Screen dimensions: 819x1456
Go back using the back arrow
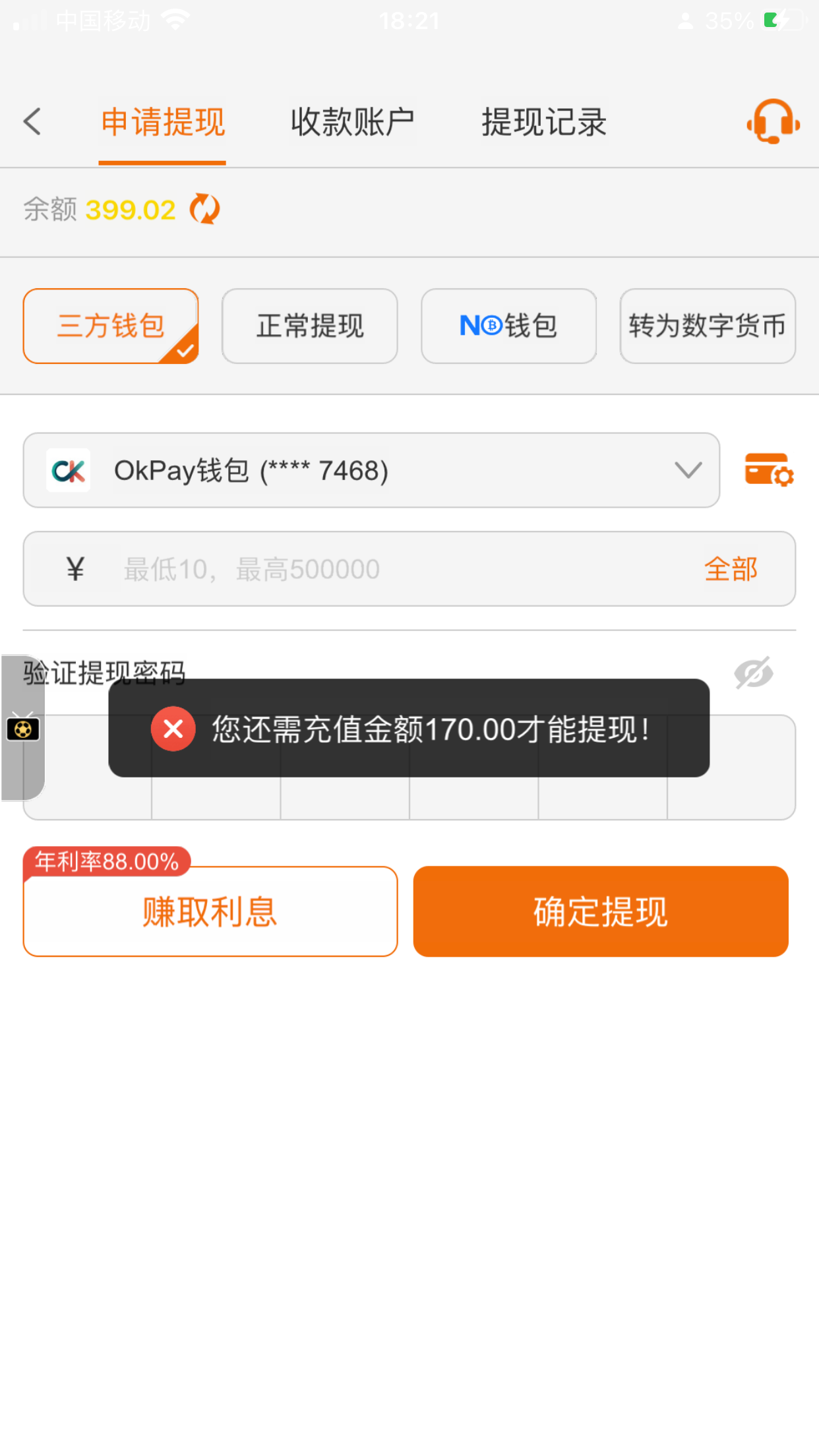coord(32,122)
